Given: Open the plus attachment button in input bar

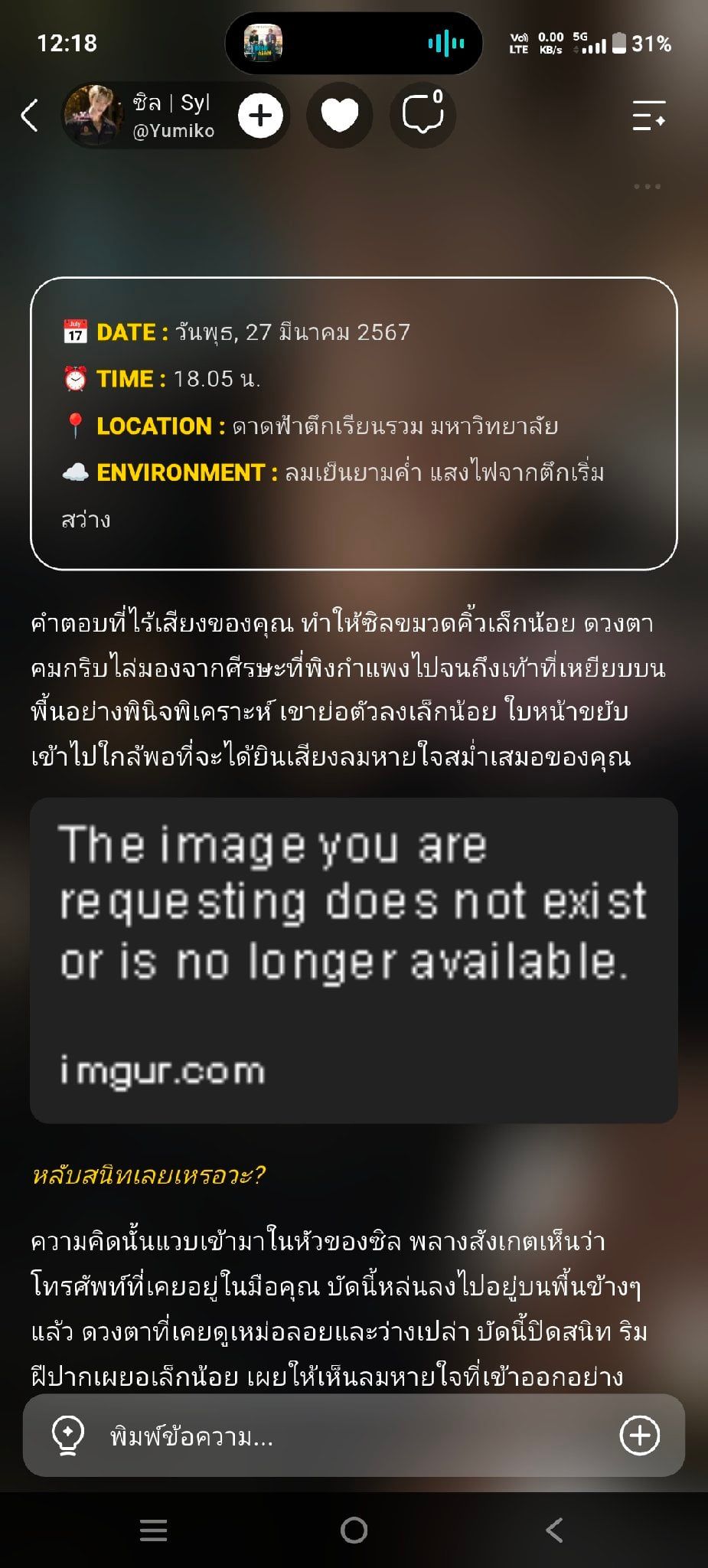Looking at the screenshot, I should point(640,1435).
